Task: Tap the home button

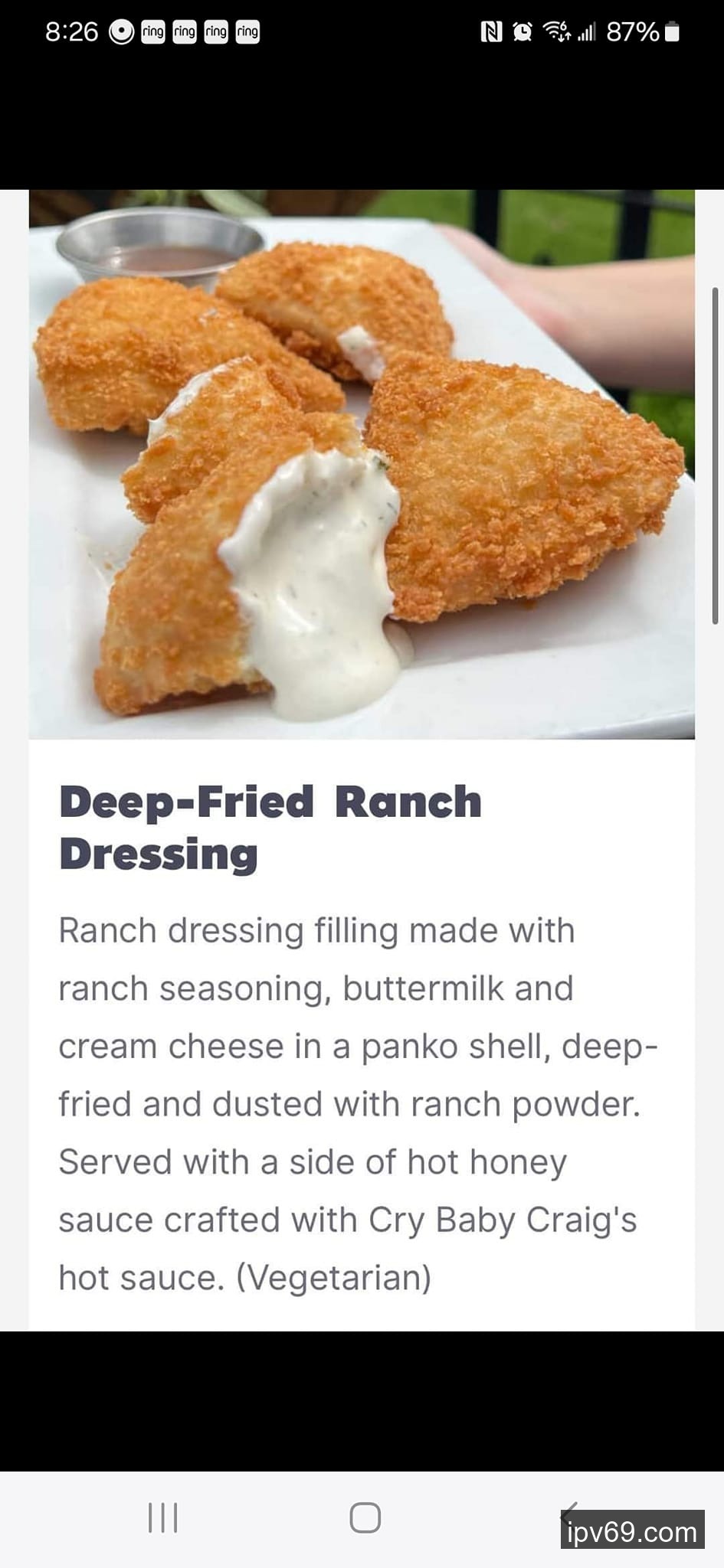Action: [365, 1517]
